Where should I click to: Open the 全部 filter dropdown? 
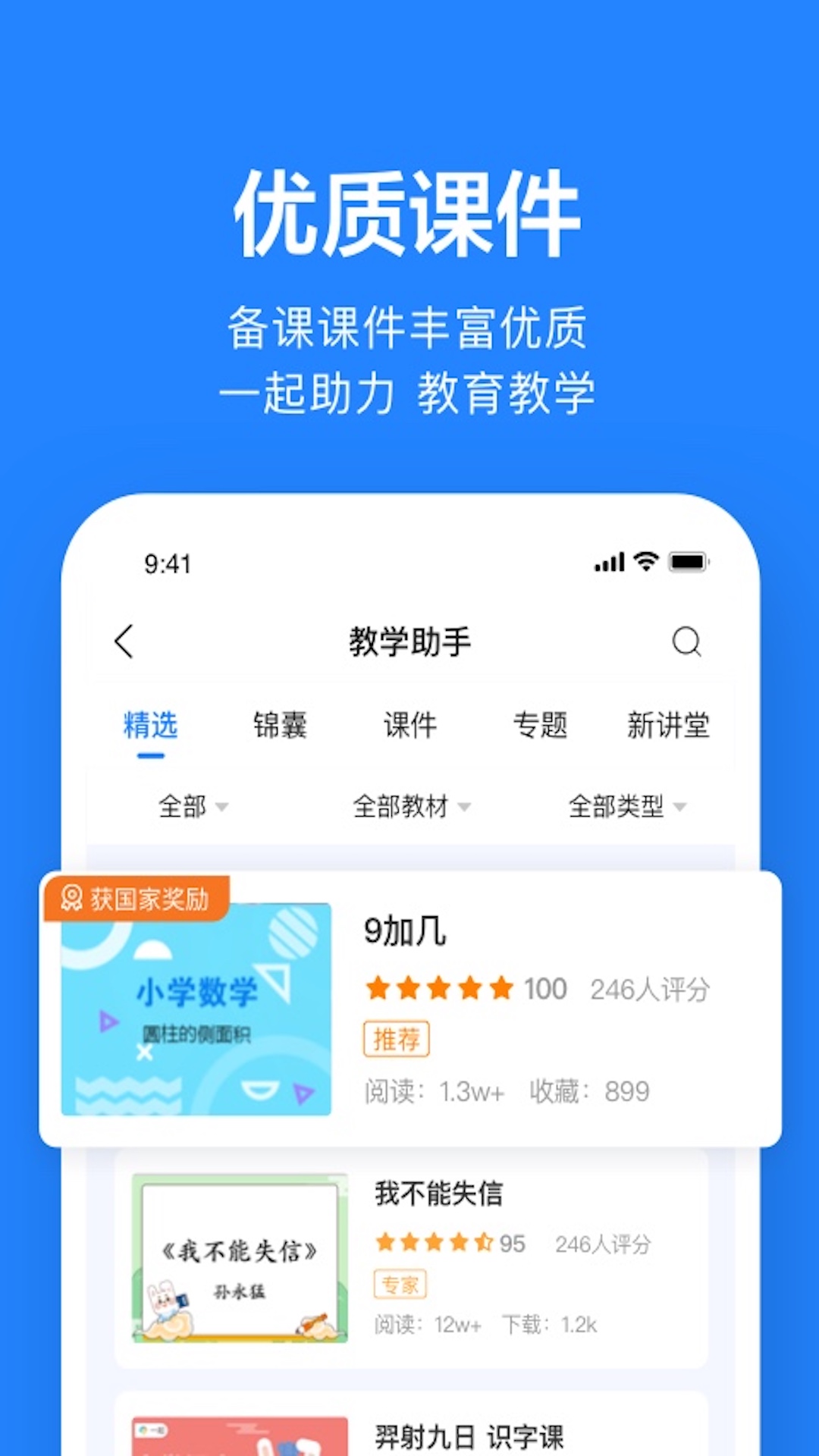191,808
